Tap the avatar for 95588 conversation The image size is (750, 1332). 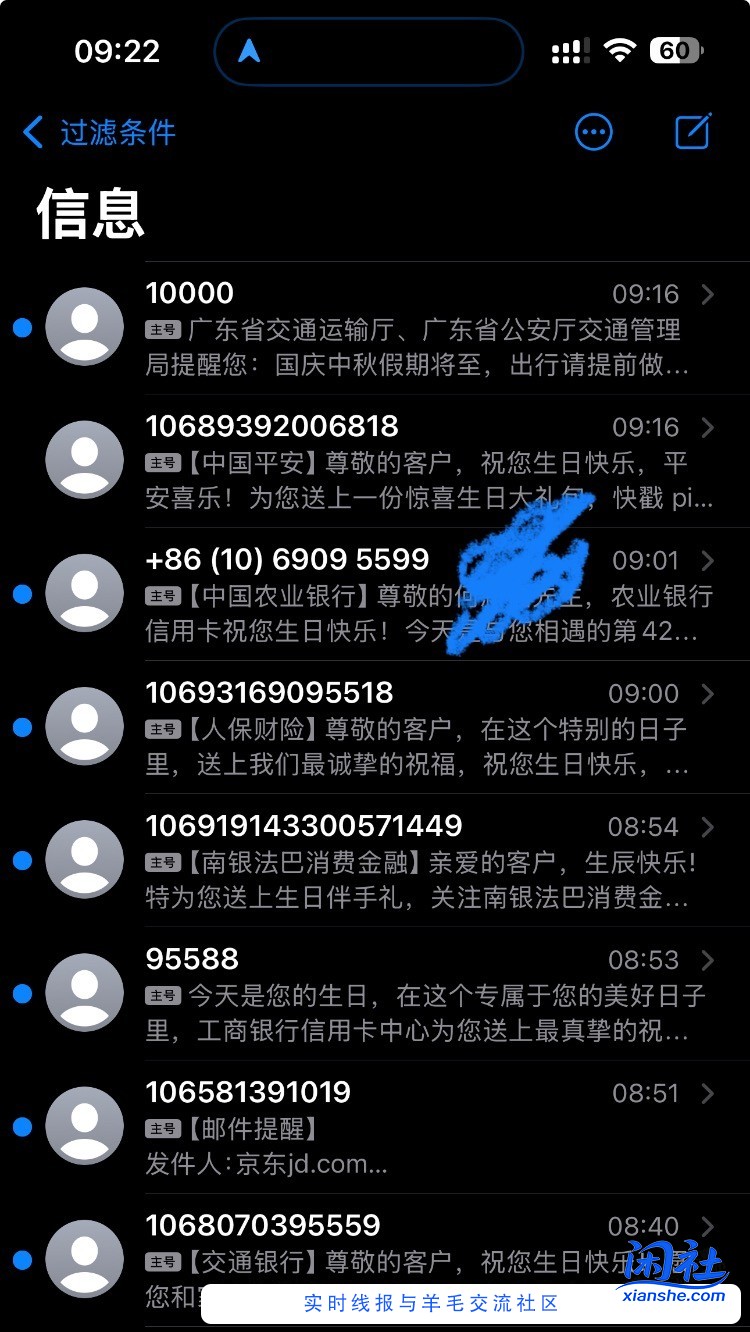84,992
